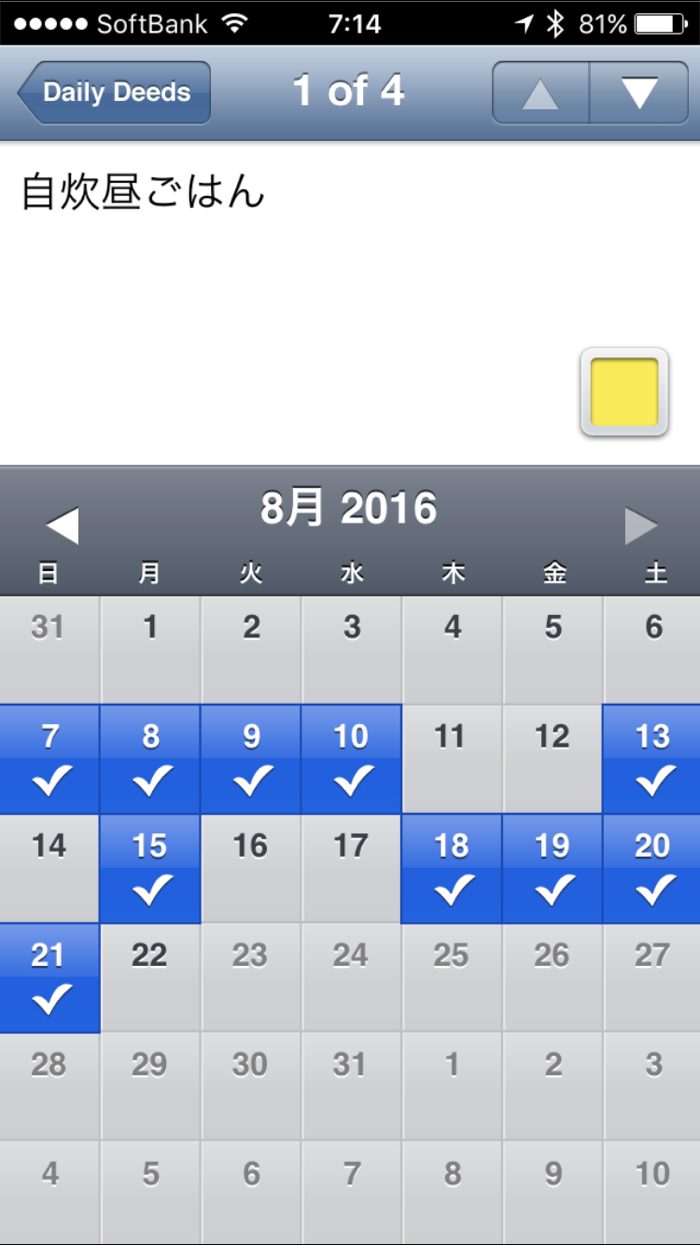Viewport: 700px width, 1245px height.
Task: Go to the next deed with down arrow
Action: tap(638, 93)
